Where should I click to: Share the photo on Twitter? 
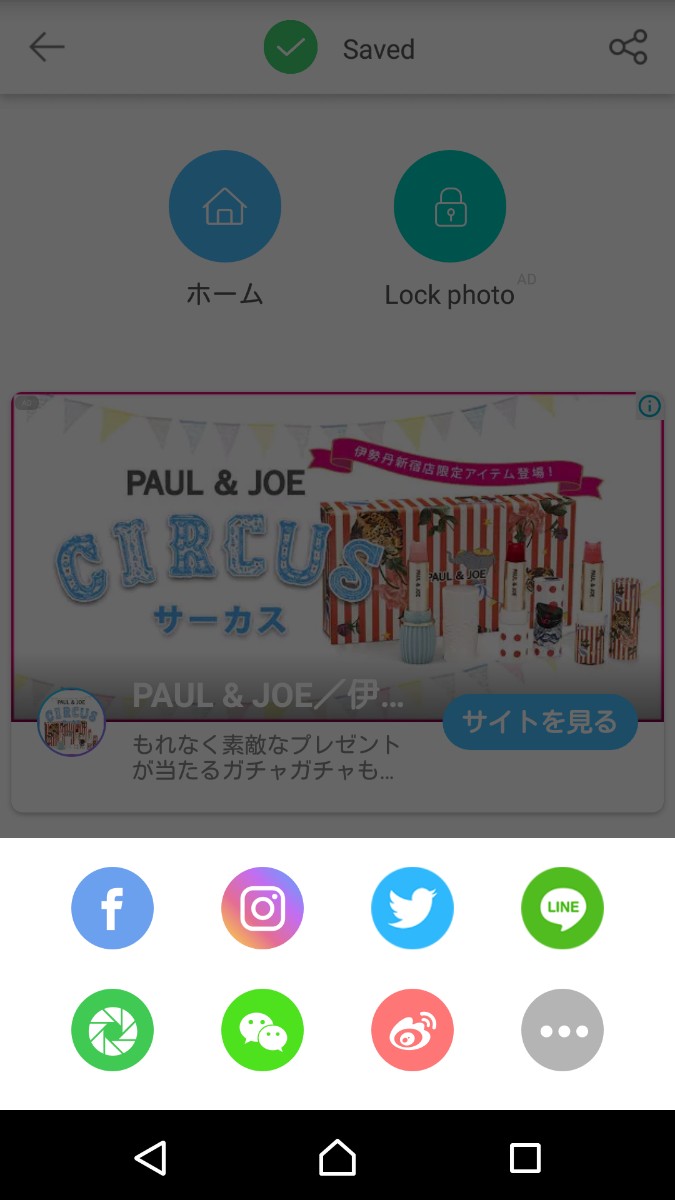(412, 908)
